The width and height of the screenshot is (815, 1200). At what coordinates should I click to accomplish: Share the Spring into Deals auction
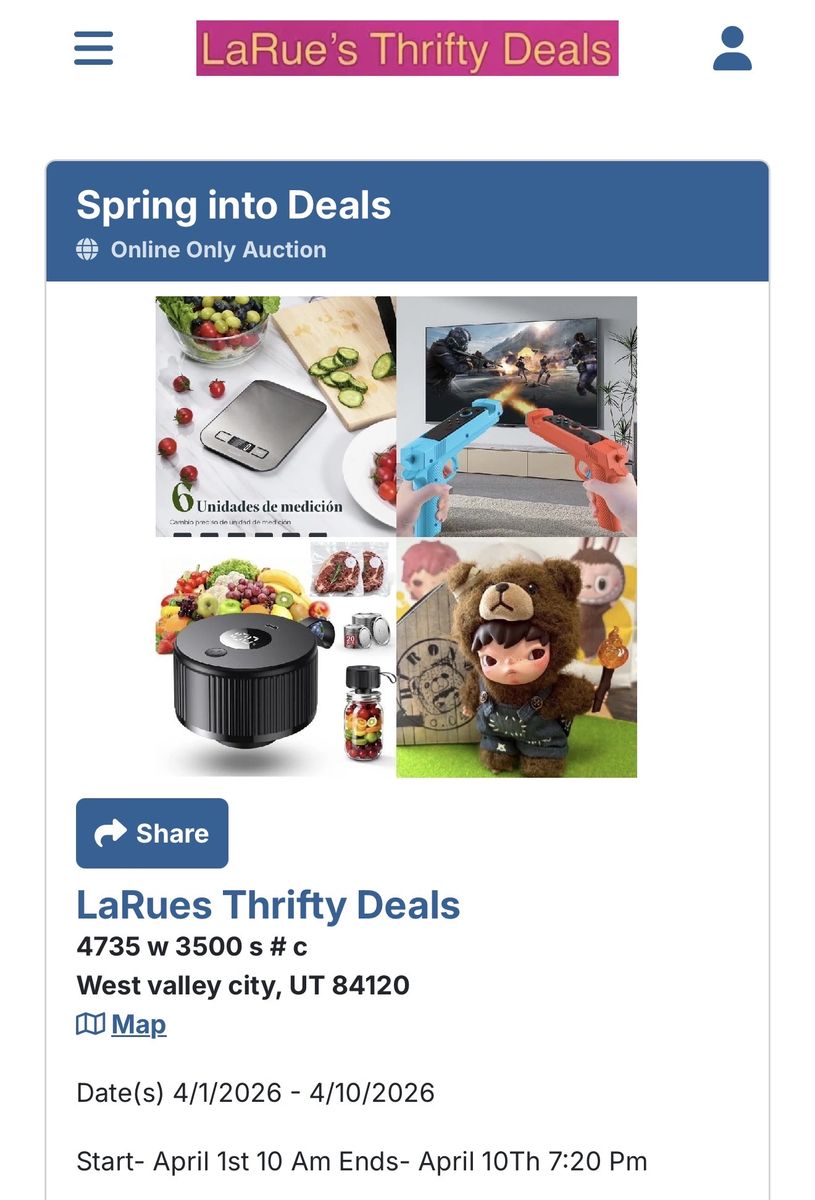pyautogui.click(x=152, y=833)
